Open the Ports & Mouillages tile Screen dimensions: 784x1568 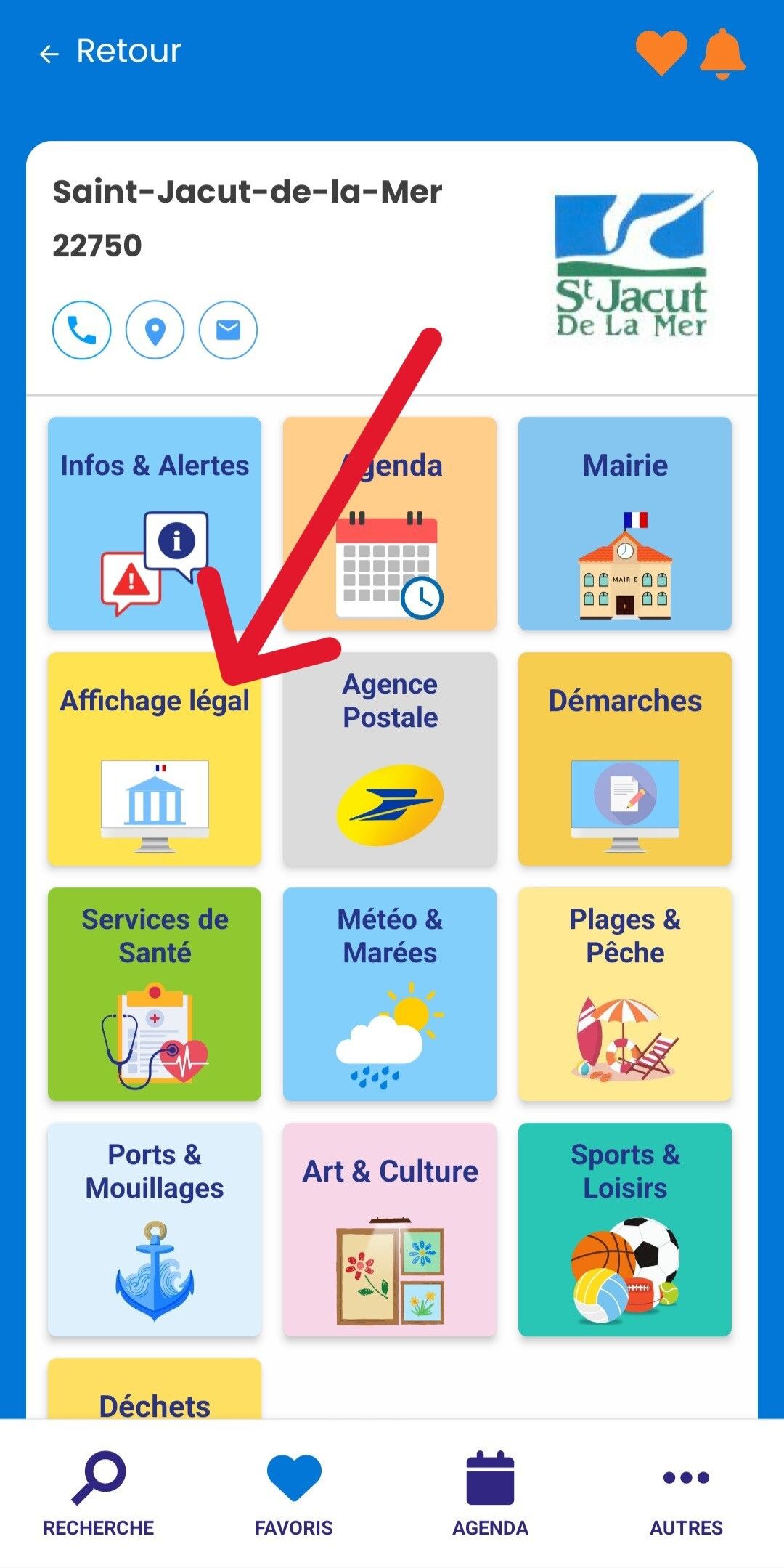click(x=155, y=1230)
